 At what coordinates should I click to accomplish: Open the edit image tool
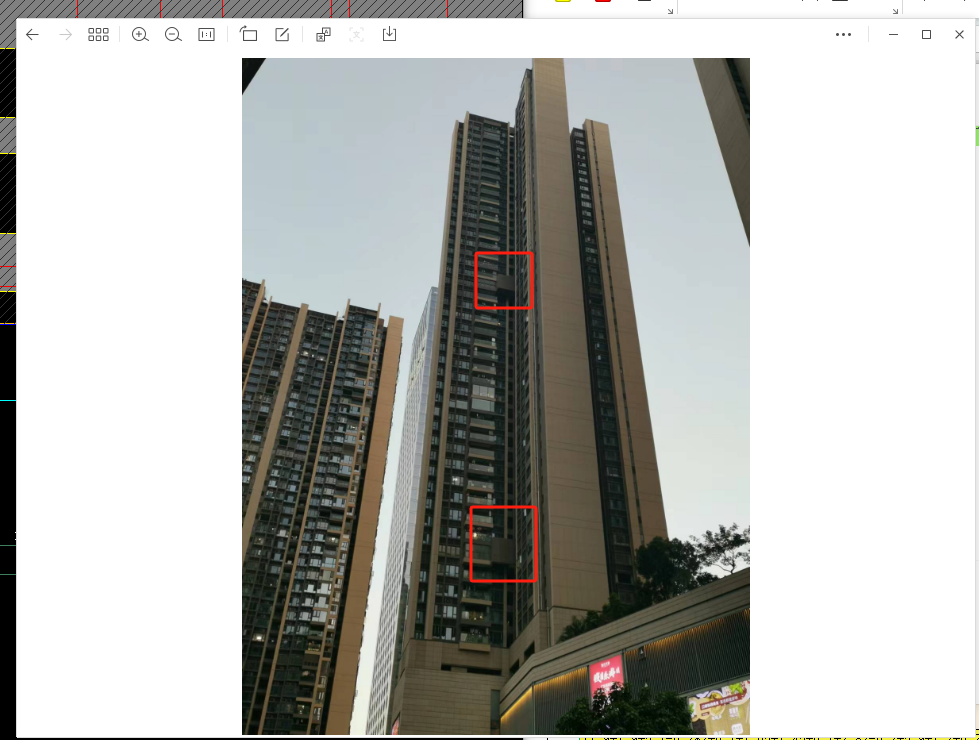click(x=282, y=35)
